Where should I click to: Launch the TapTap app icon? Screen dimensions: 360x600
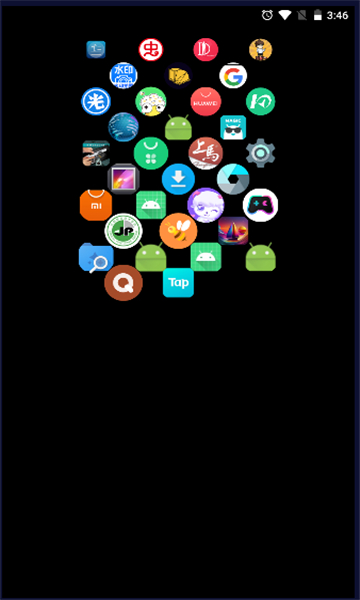pyautogui.click(x=178, y=283)
